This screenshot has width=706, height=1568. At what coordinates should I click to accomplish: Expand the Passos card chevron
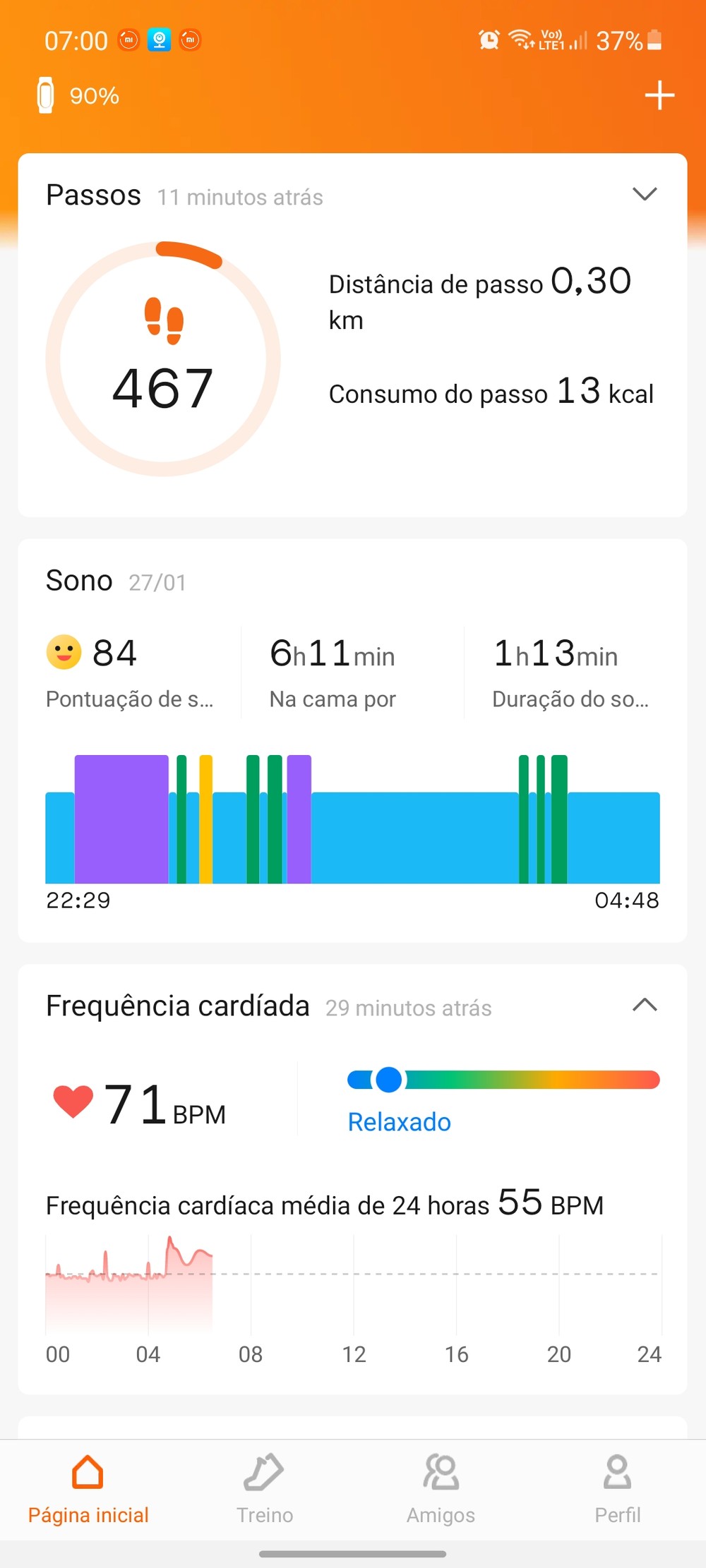tap(645, 194)
